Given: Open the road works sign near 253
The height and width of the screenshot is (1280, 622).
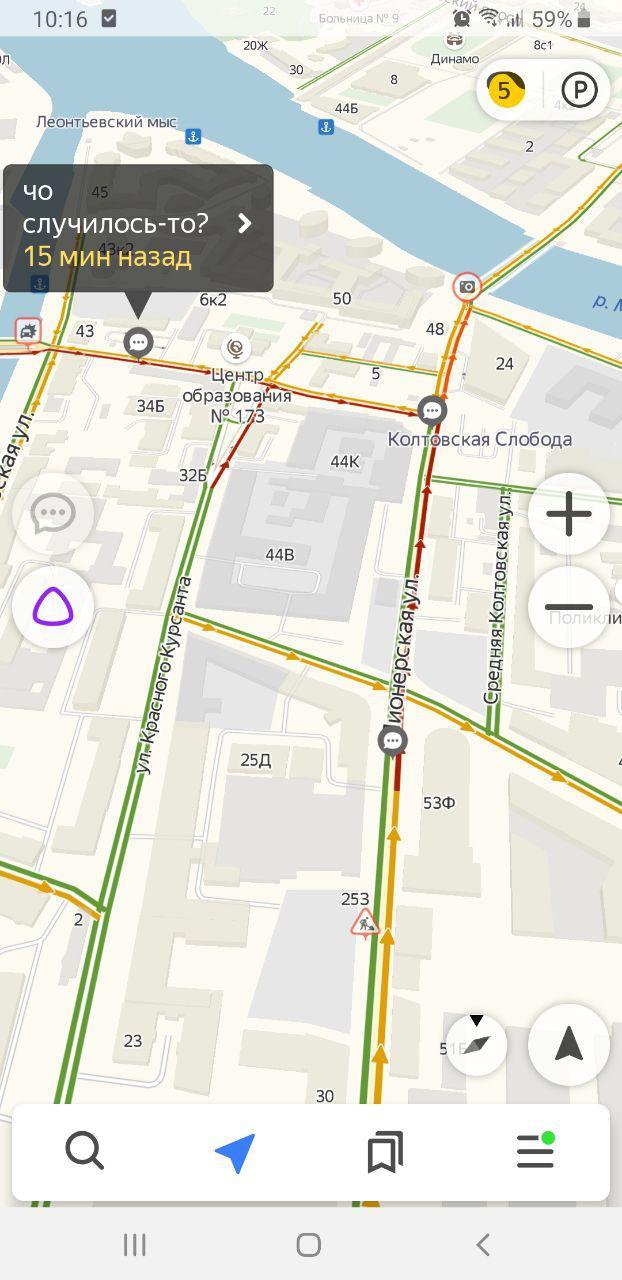Looking at the screenshot, I should pos(365,923).
